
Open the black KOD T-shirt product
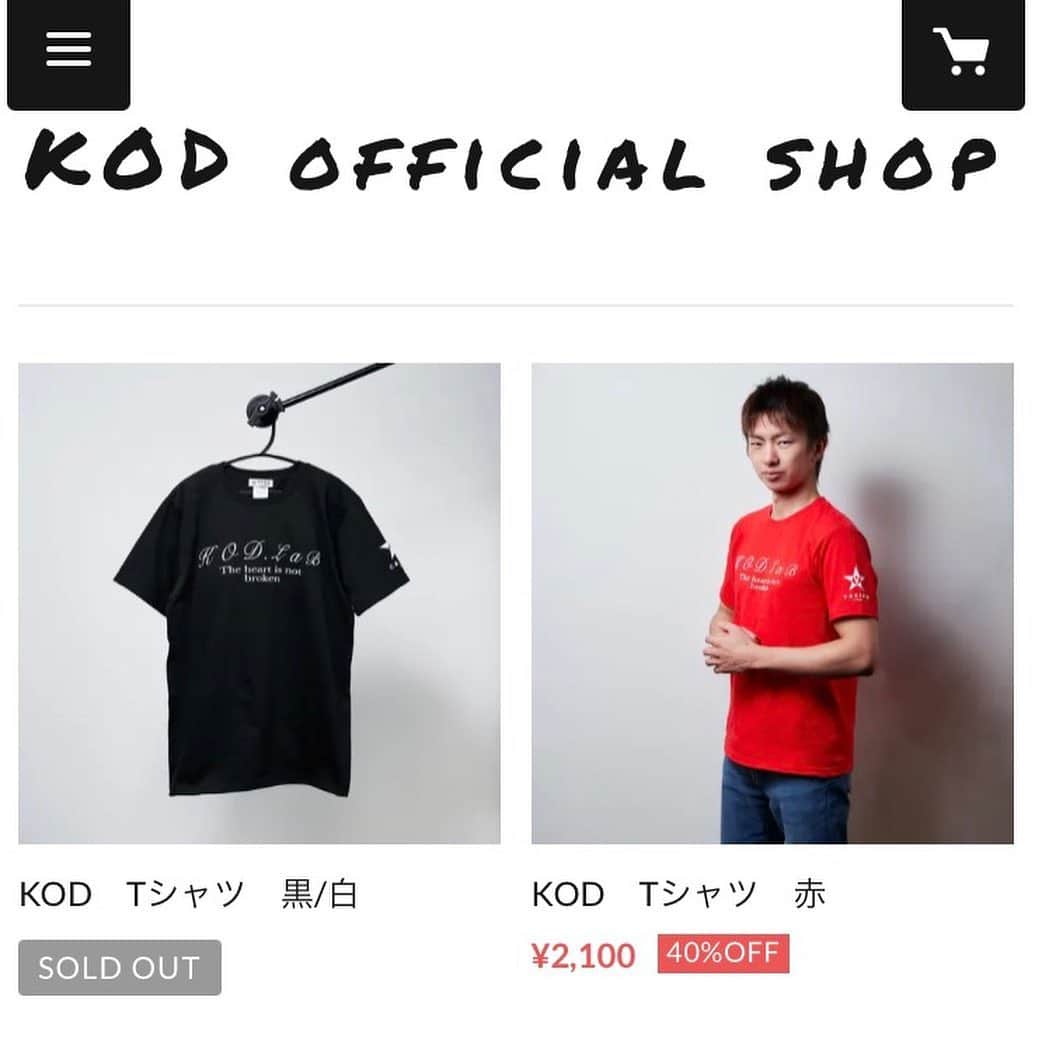[x=259, y=603]
